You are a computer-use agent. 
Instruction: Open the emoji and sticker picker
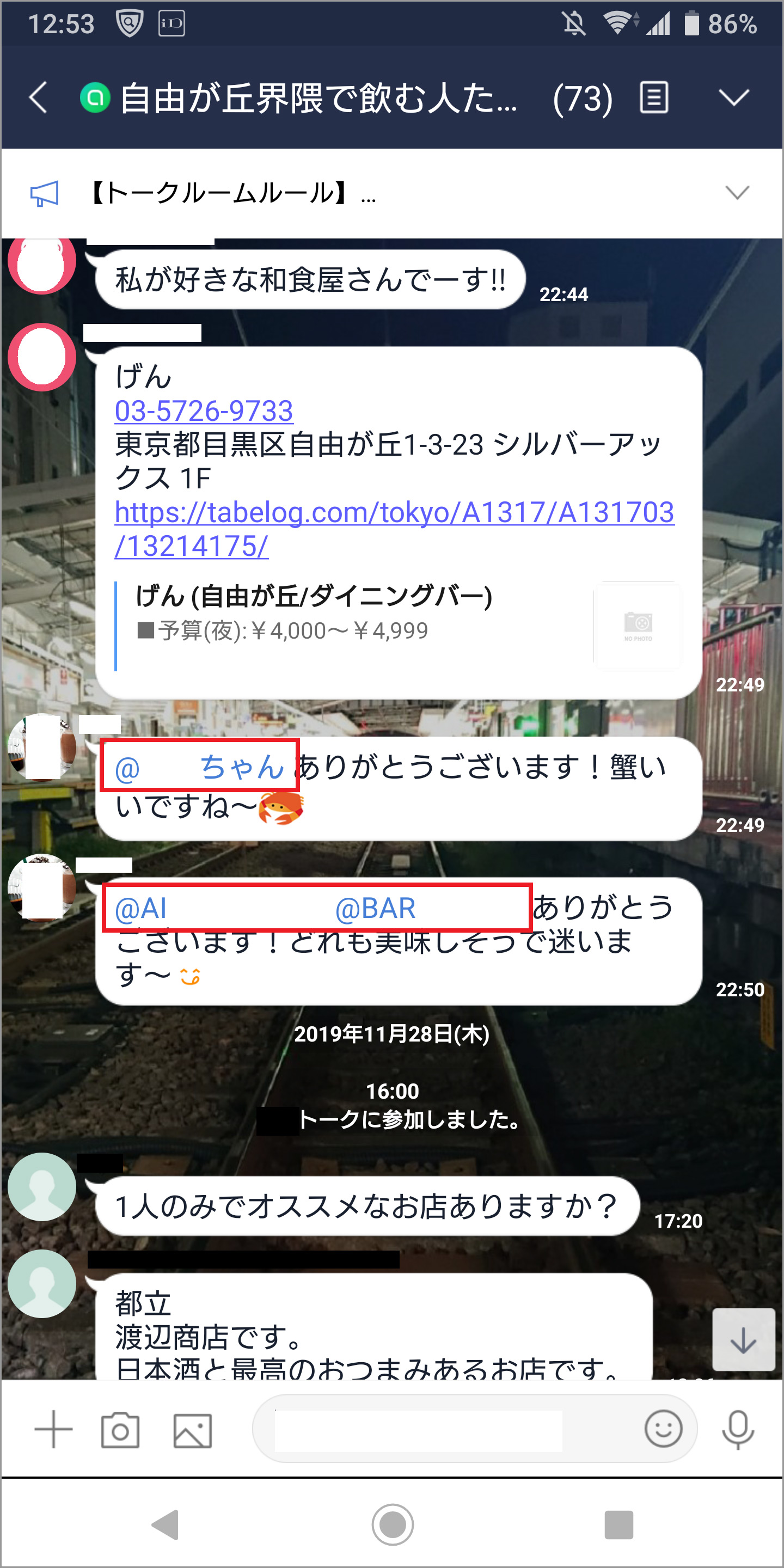663,1429
